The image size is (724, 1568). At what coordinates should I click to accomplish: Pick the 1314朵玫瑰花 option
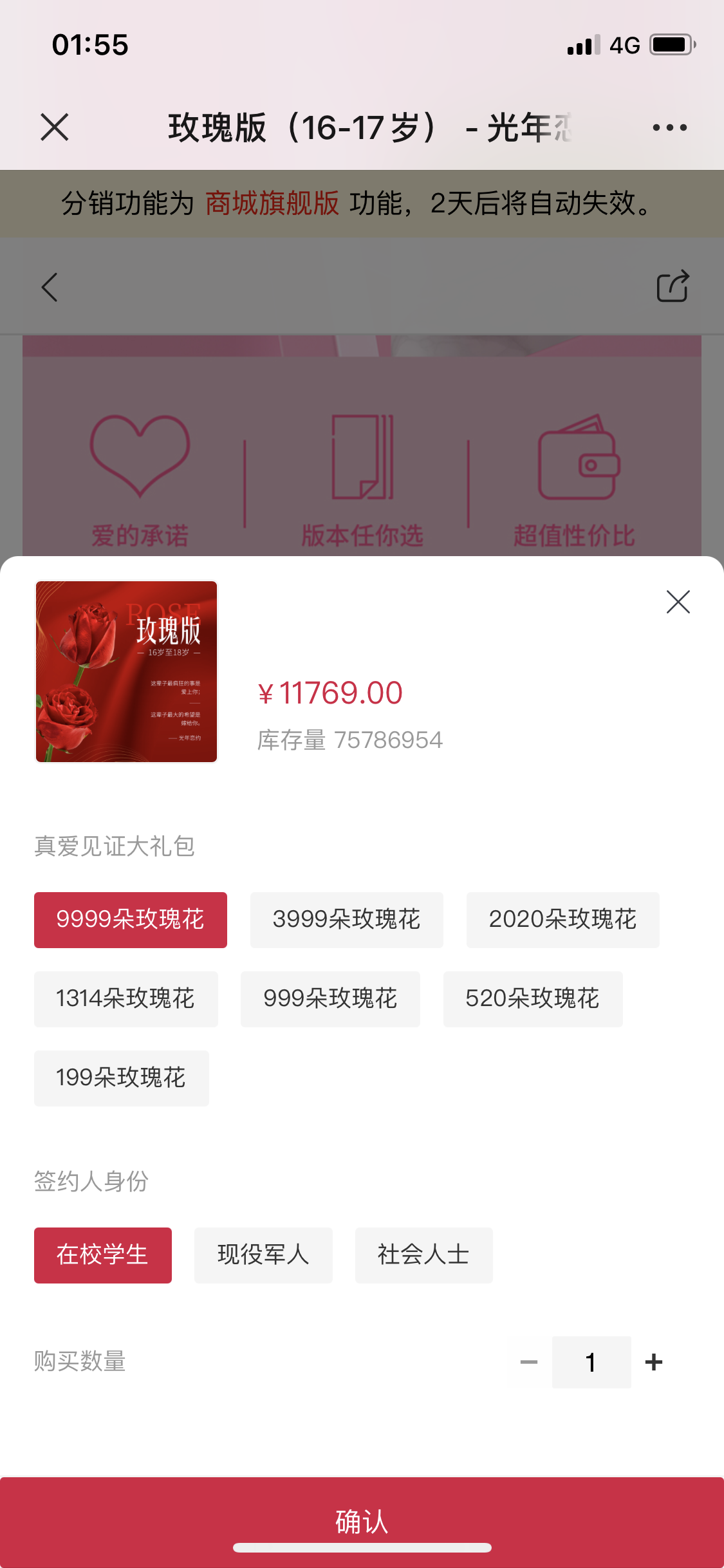click(x=125, y=999)
